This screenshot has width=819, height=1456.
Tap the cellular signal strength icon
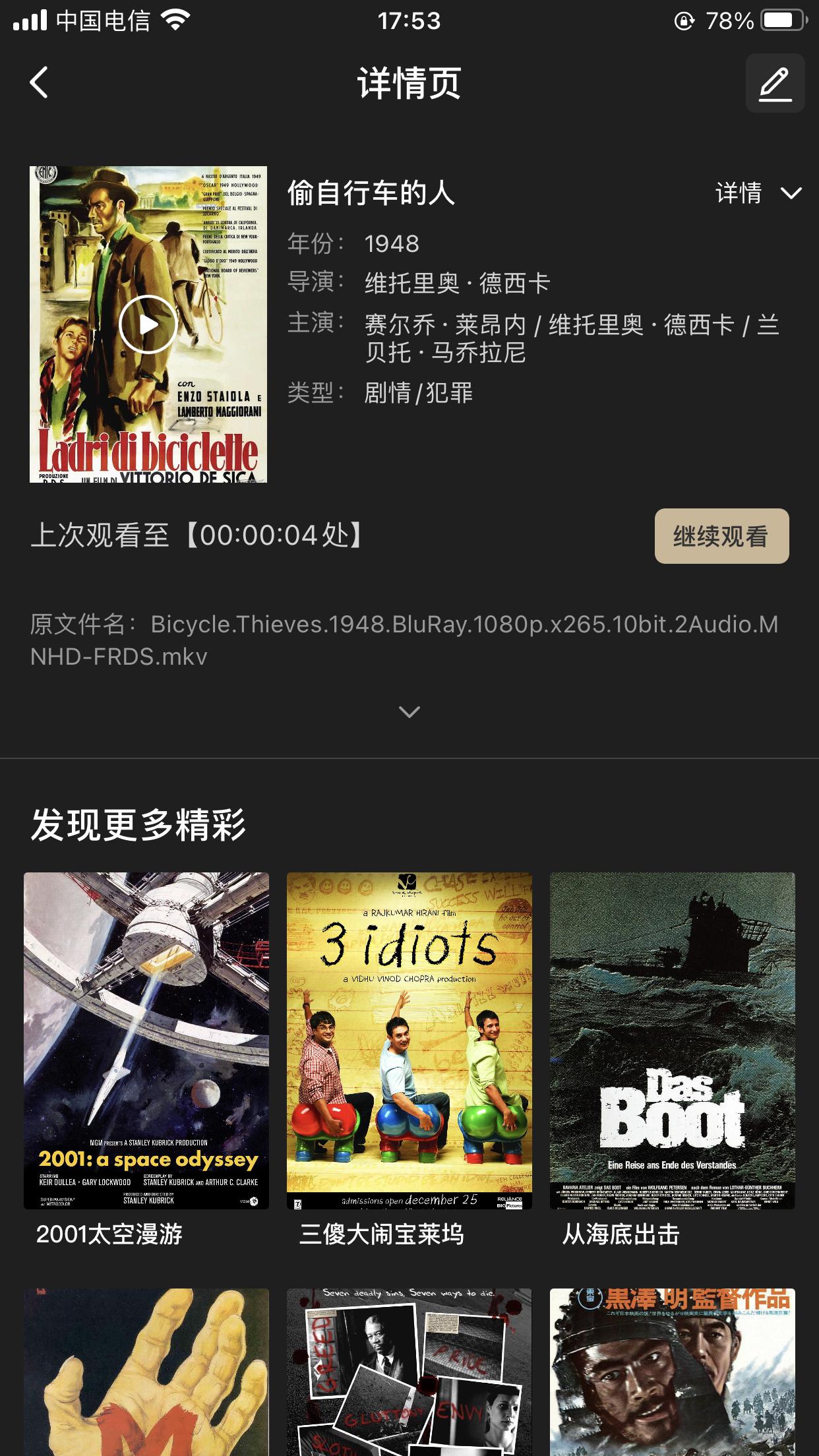(x=31, y=20)
